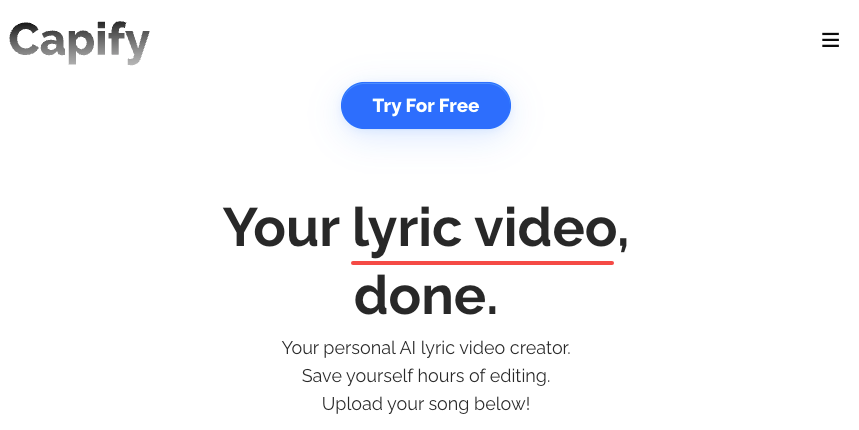The width and height of the screenshot is (859, 430).
Task: Open the hamburger menu
Action: tap(829, 40)
